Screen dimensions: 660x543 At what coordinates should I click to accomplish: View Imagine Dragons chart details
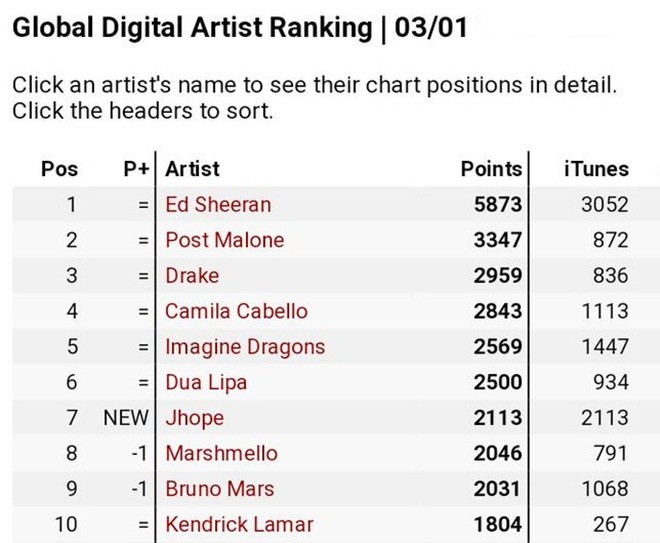point(245,347)
